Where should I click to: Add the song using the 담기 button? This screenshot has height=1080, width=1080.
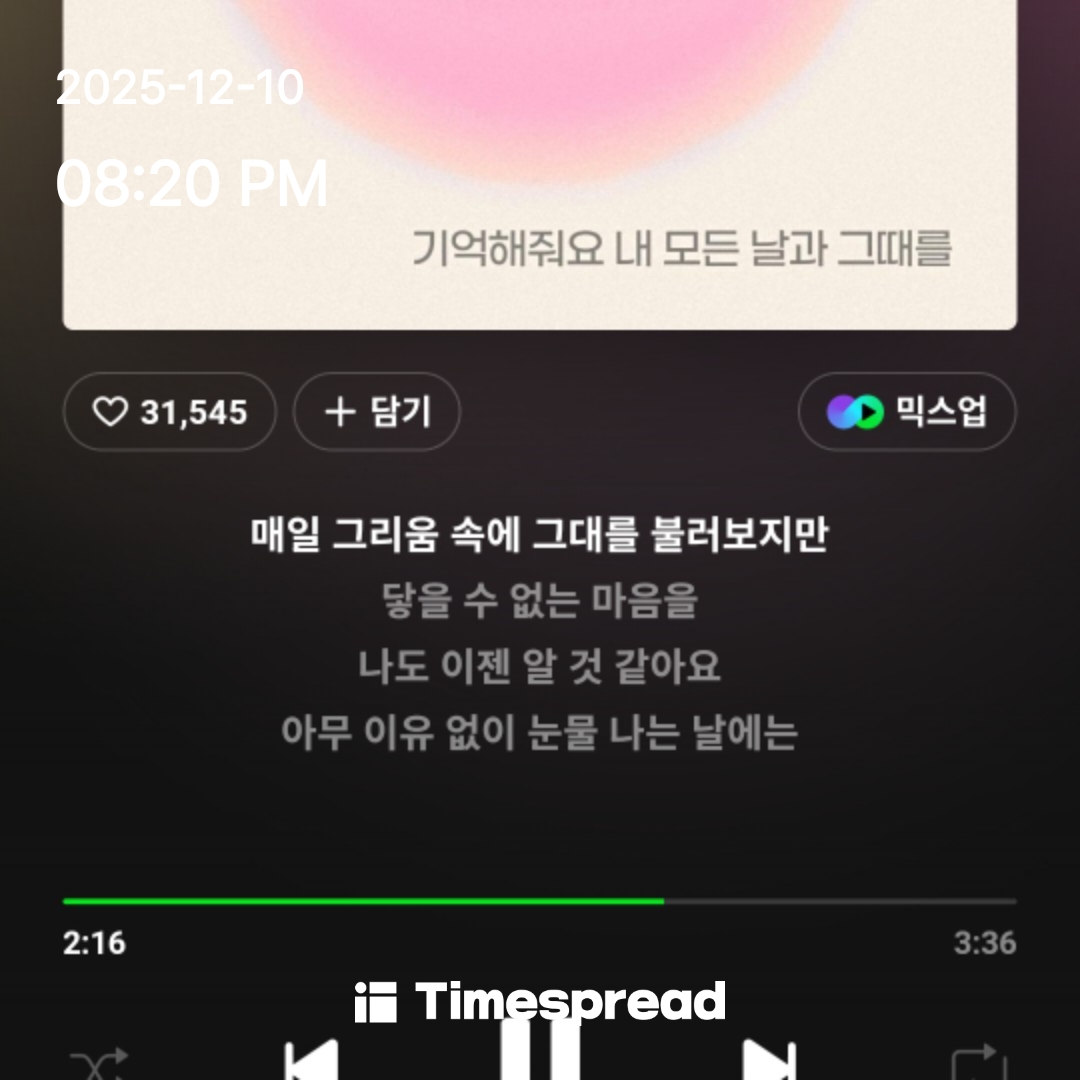click(377, 412)
